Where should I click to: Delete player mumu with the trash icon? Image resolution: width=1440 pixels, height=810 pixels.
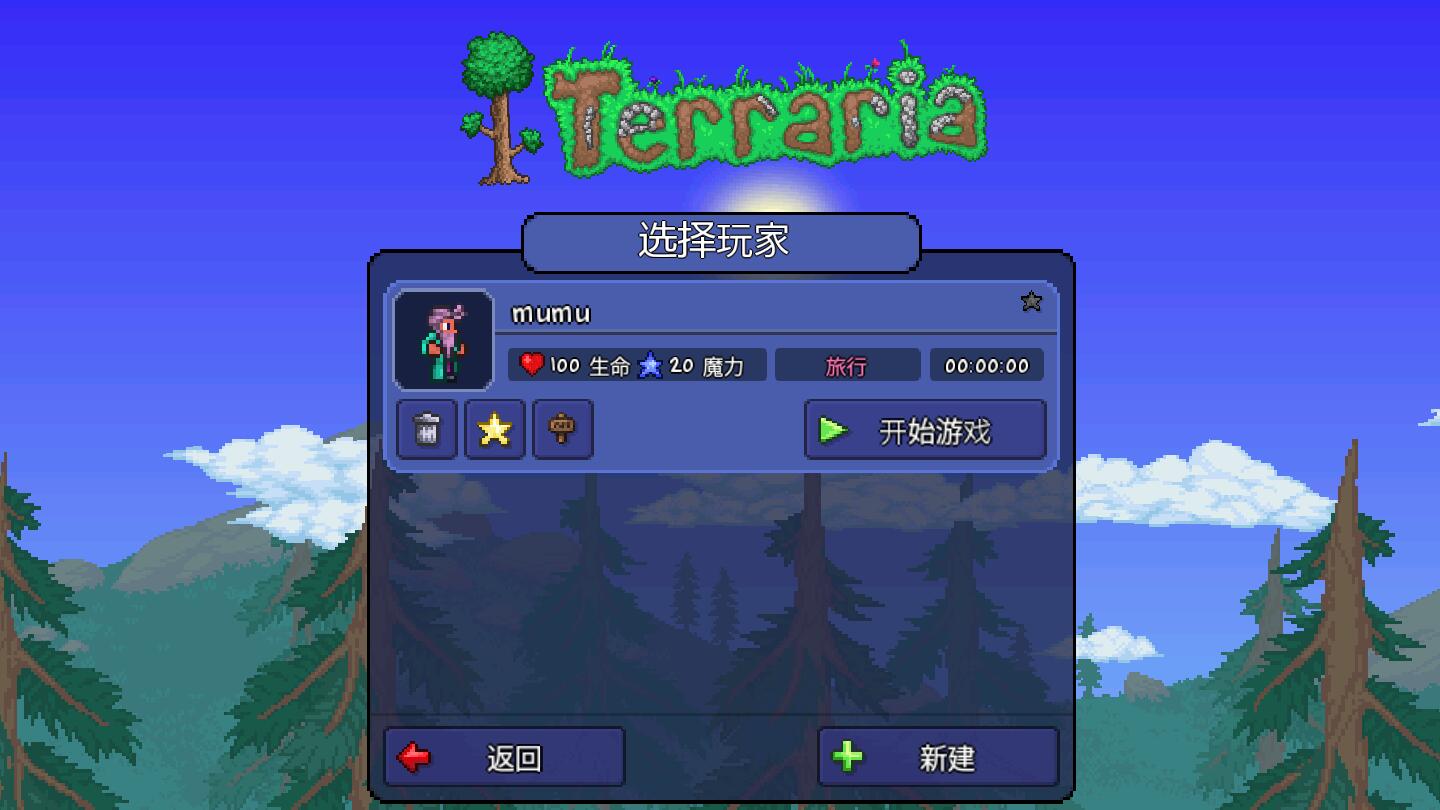pos(427,430)
